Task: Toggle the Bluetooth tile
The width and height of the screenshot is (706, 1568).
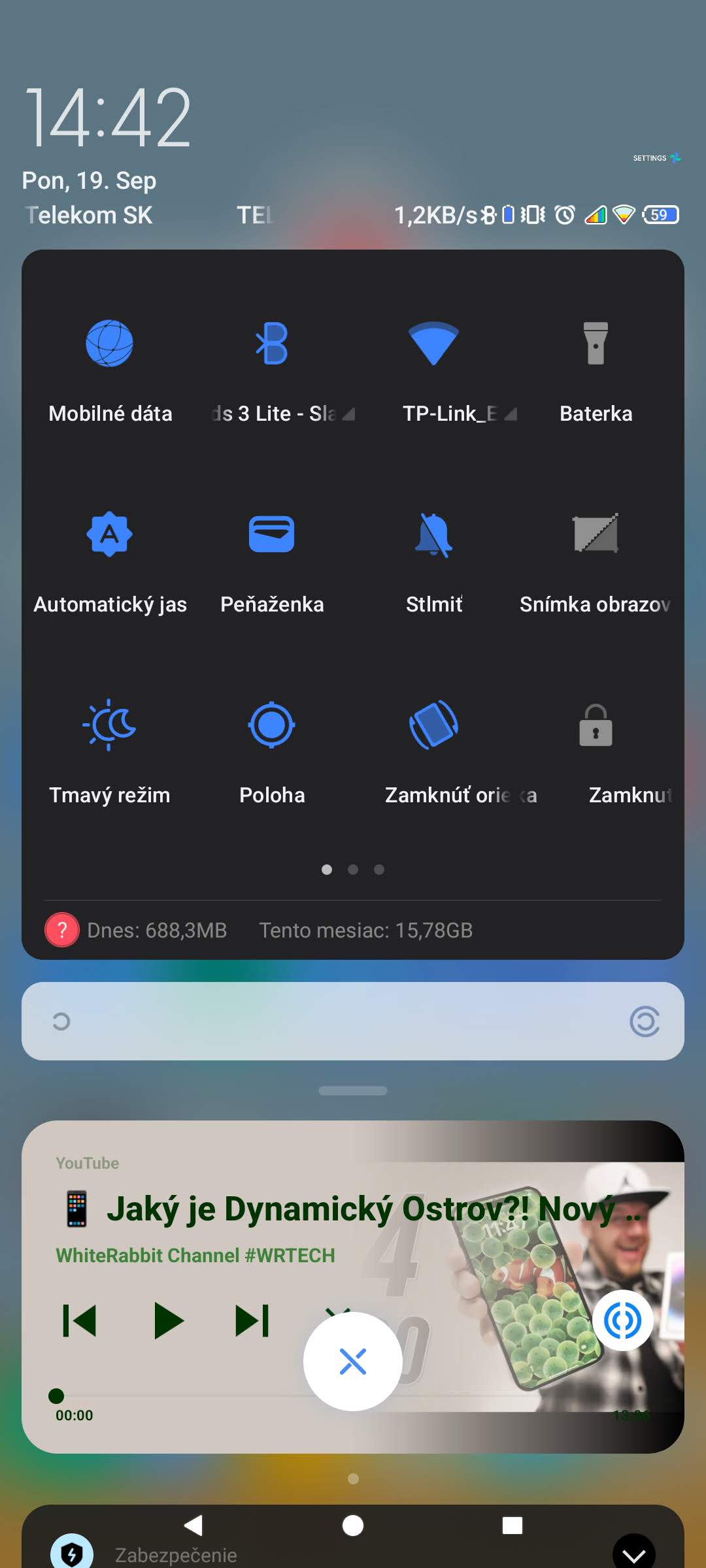Action: (271, 344)
